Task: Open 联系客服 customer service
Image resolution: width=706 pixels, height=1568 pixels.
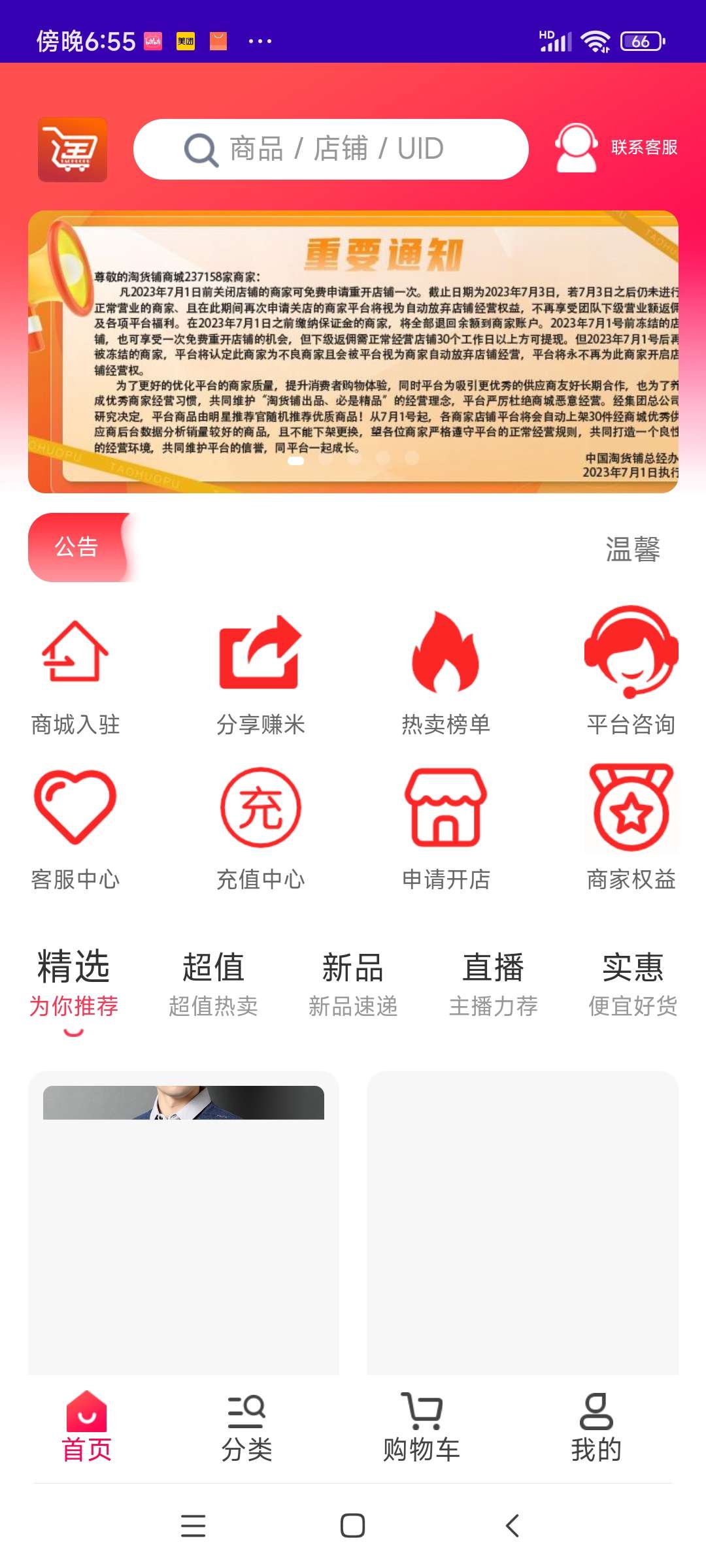Action: [616, 148]
